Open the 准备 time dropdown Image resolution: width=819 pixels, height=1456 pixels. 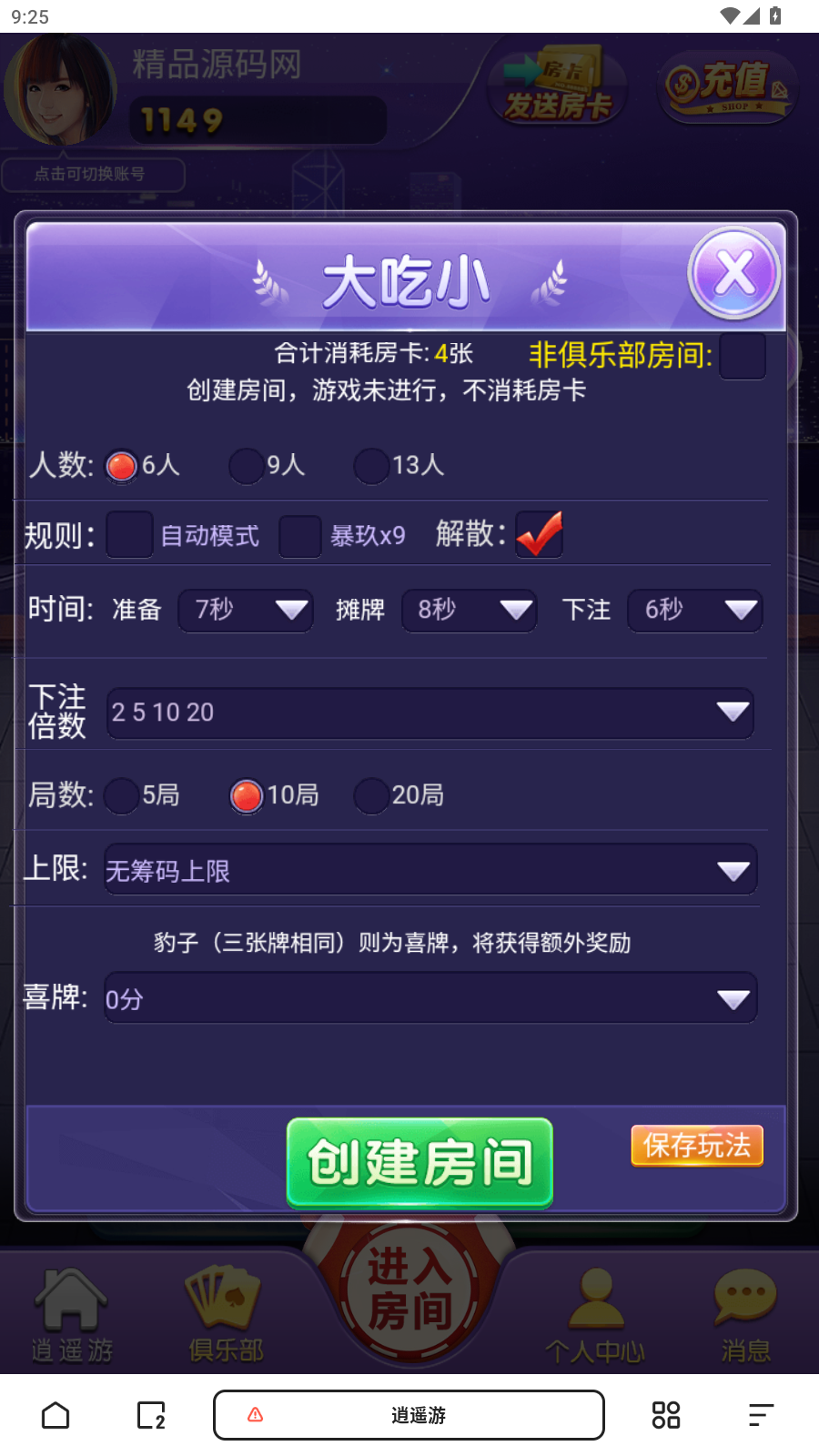(x=246, y=610)
